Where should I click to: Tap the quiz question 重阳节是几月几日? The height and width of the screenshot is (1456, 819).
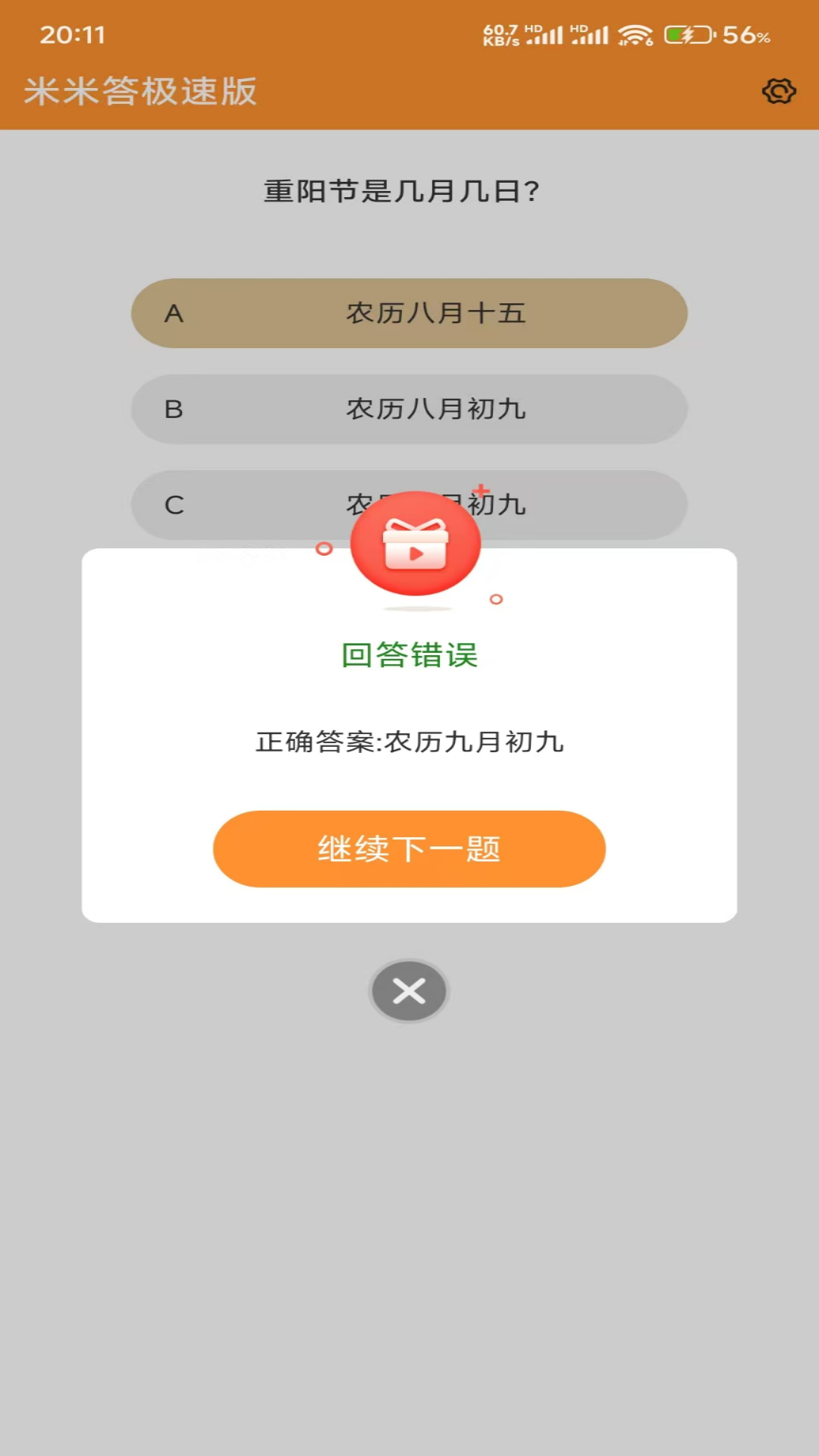coord(401,191)
